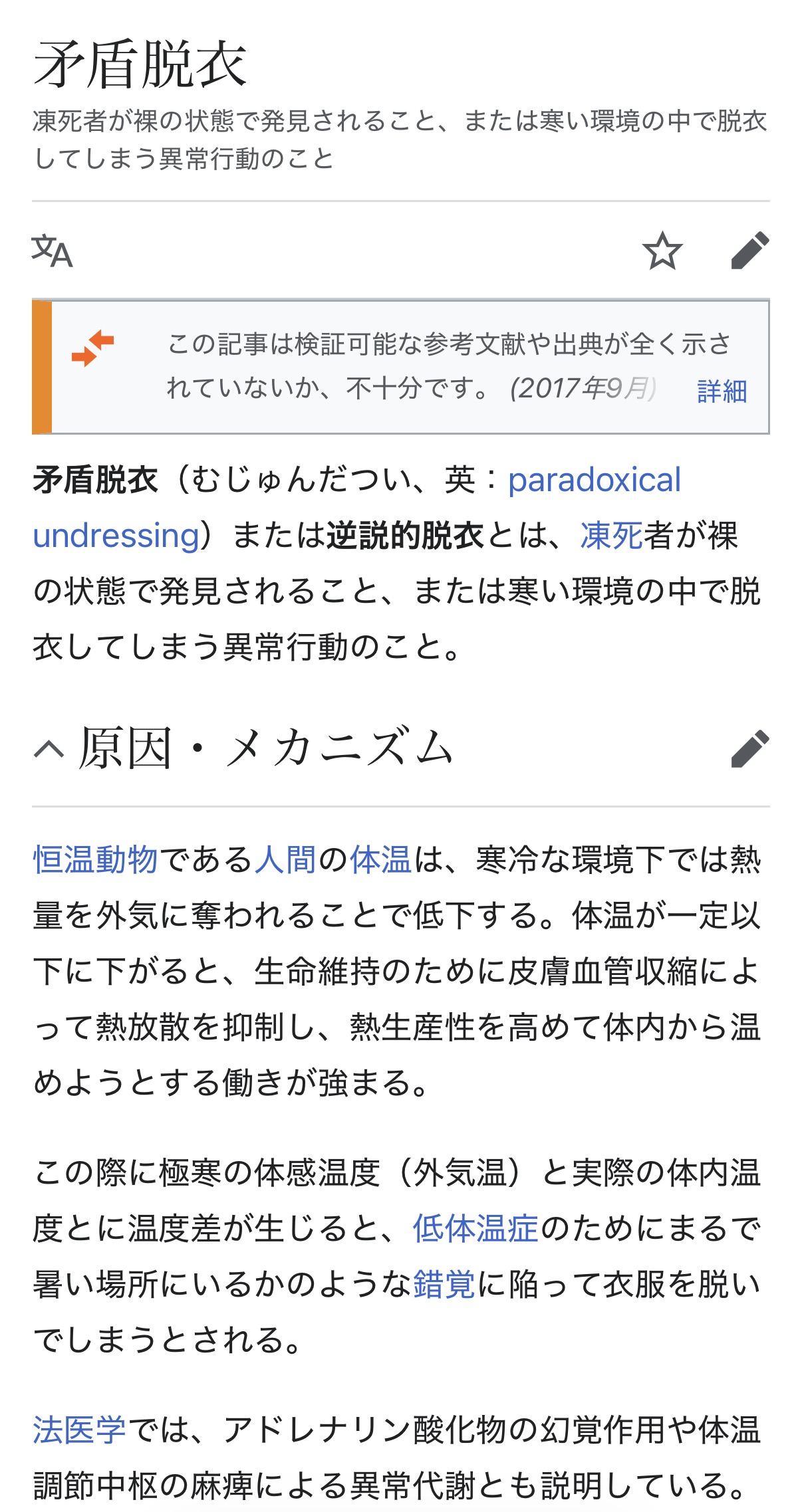View the 低体温症 article

[x=475, y=1228]
